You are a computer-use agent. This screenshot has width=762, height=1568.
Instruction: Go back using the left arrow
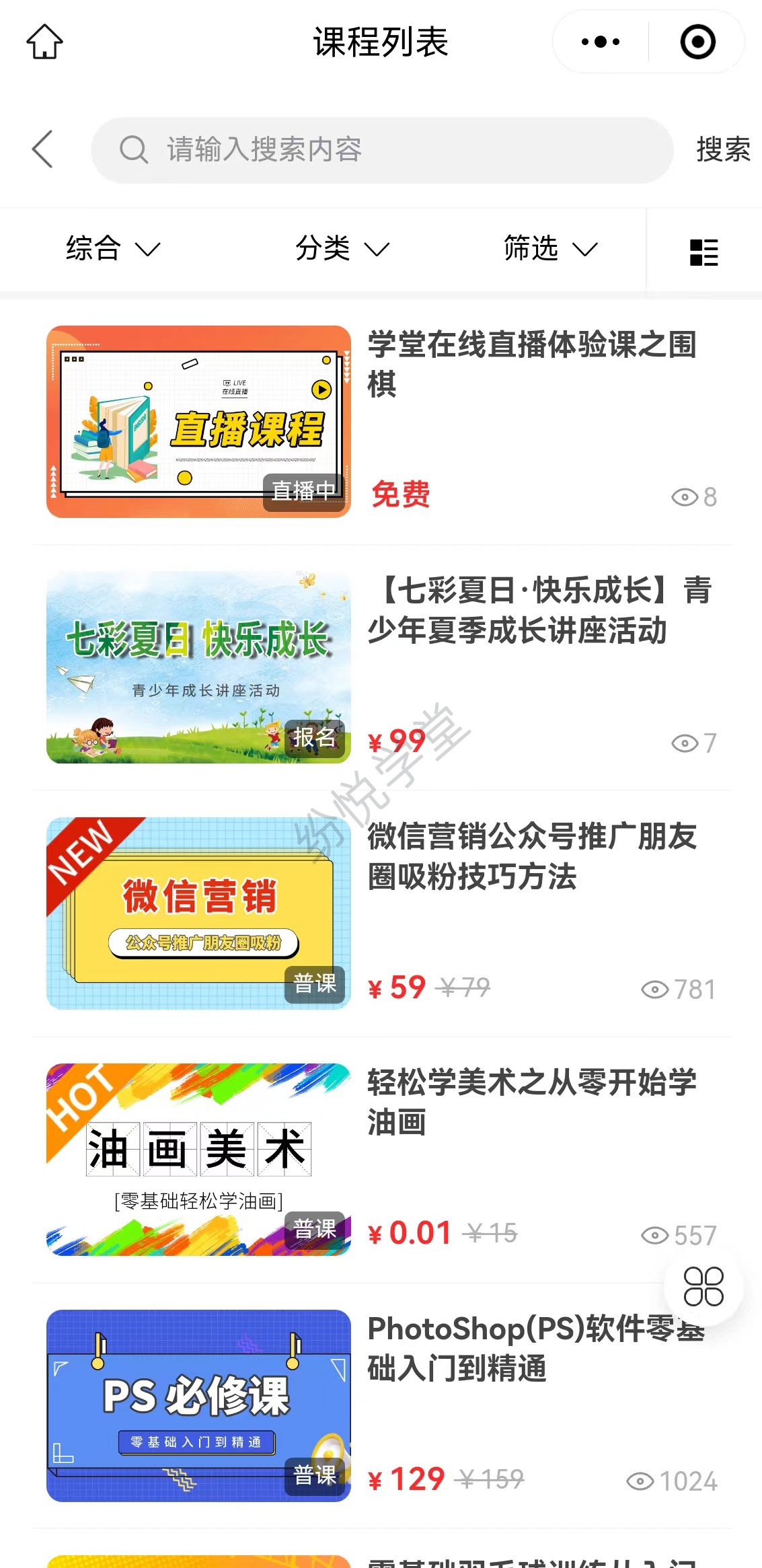(42, 149)
